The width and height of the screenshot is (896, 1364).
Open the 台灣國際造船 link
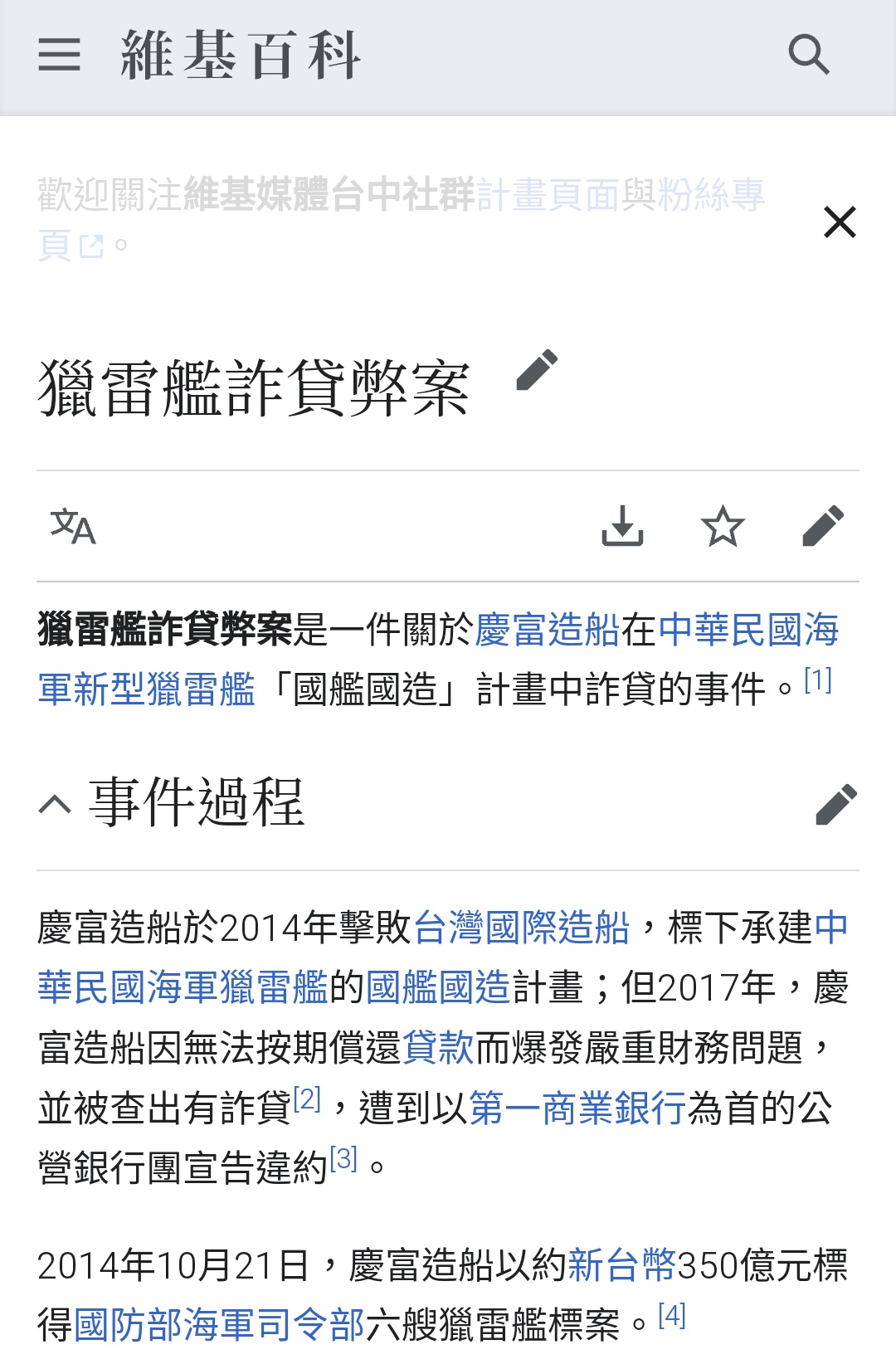521,928
